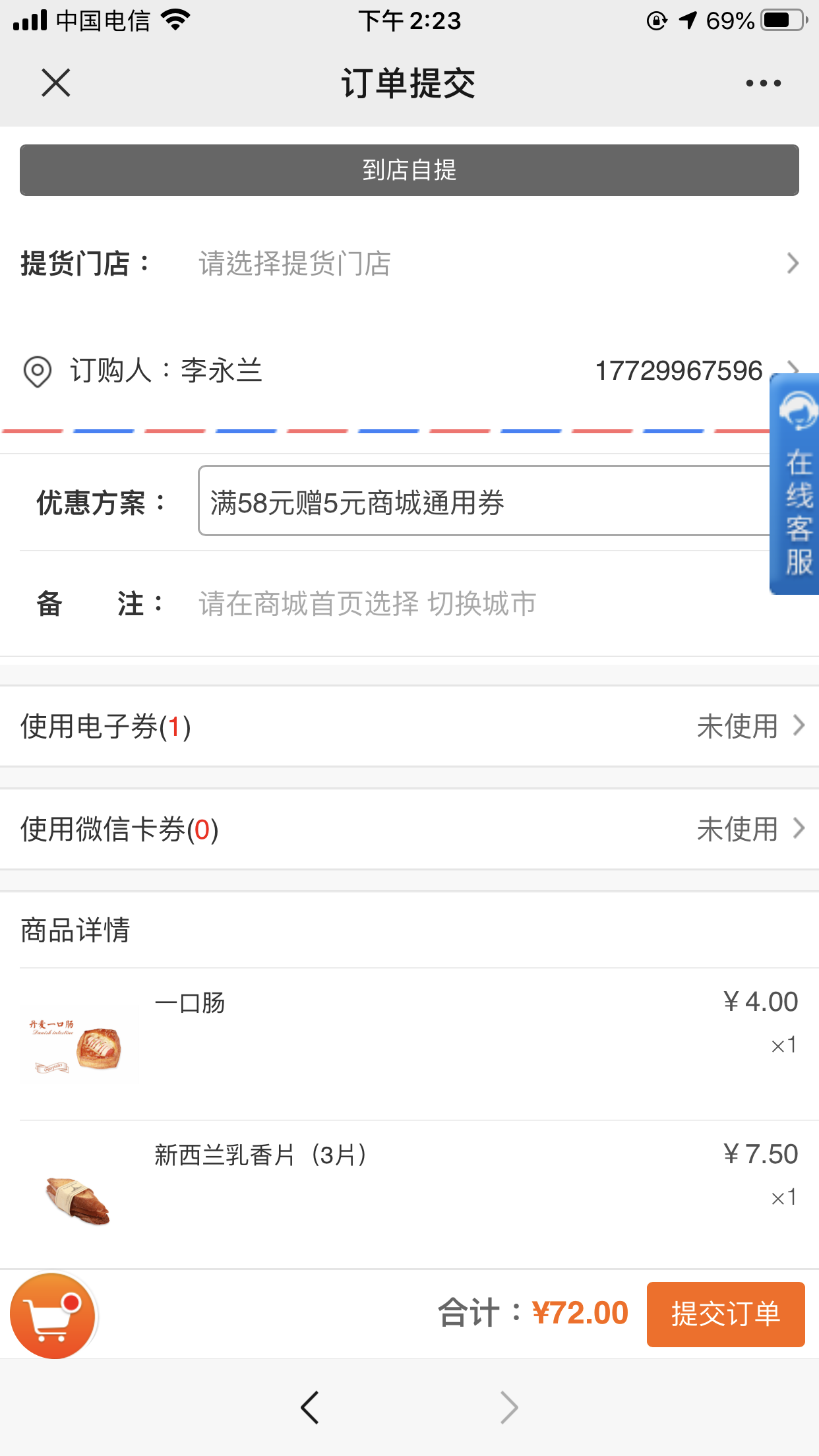Open 使用电子券 e-coupon selection
Image resolution: width=819 pixels, height=1456 pixels.
coord(409,726)
